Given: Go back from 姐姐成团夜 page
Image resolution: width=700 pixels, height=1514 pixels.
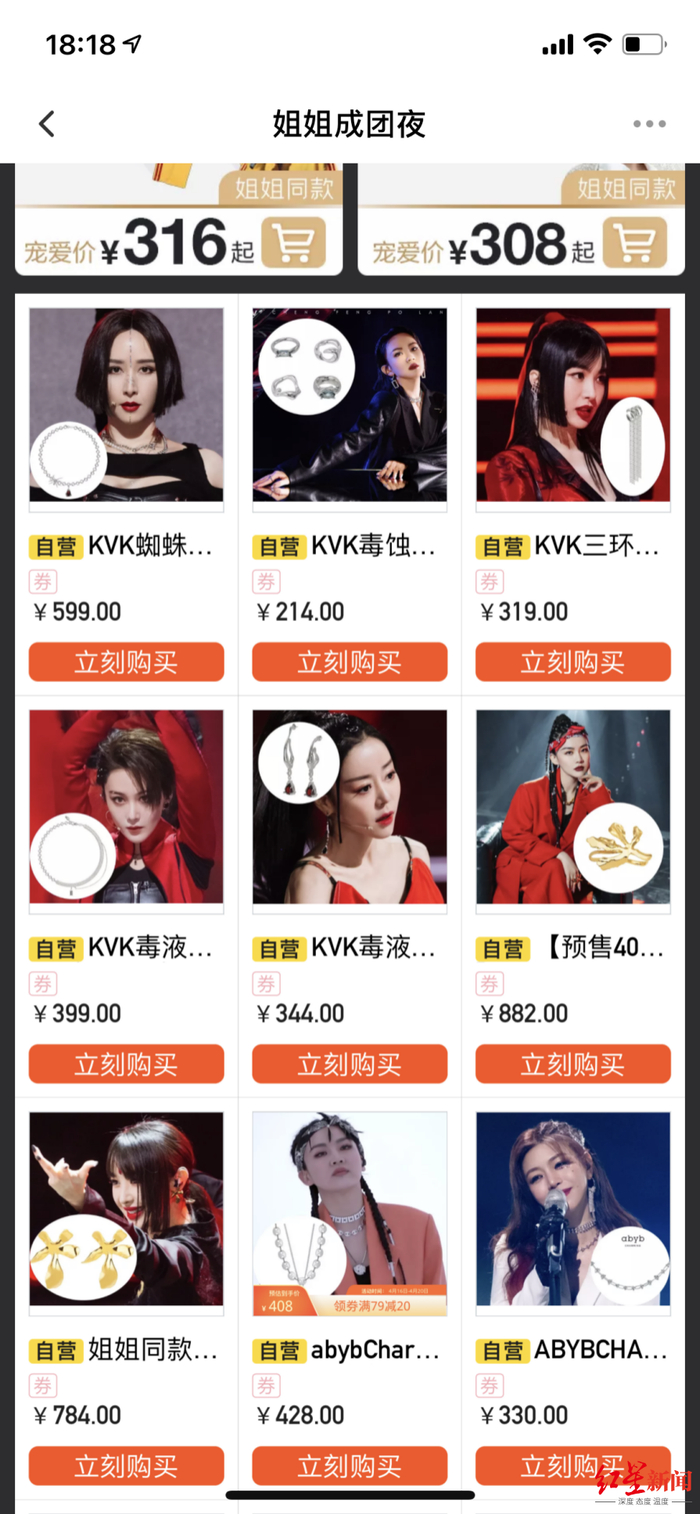Looking at the screenshot, I should (x=46, y=124).
